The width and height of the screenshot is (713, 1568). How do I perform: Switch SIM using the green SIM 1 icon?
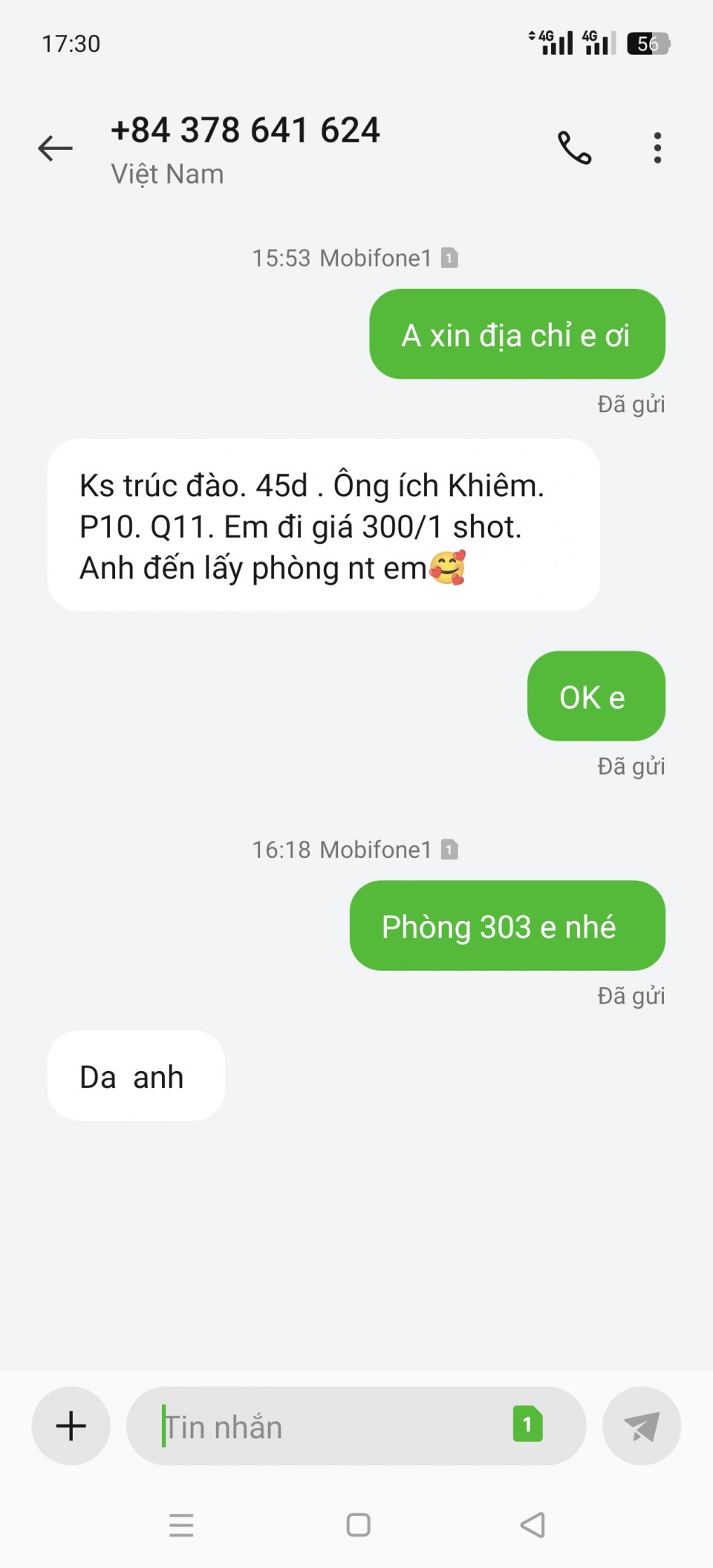pyautogui.click(x=527, y=1424)
